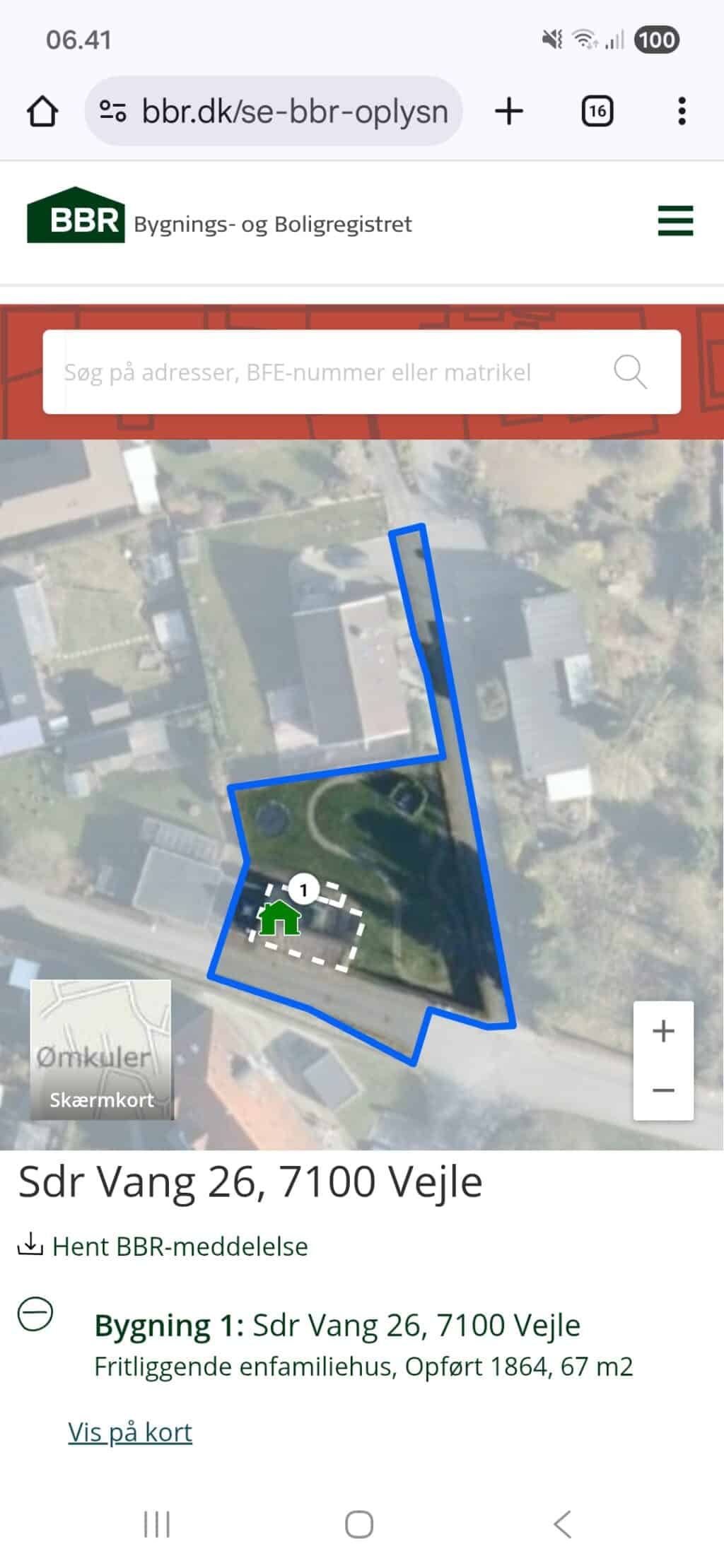The height and width of the screenshot is (1568, 724).
Task: Open the browser home page
Action: tap(42, 112)
